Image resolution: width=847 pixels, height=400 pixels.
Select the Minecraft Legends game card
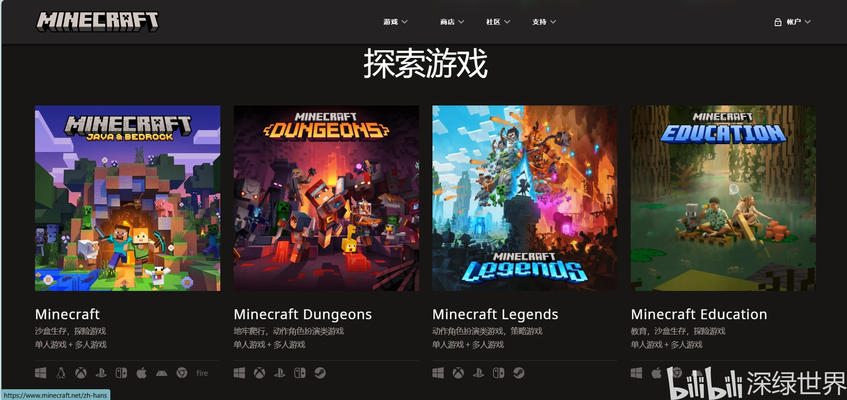click(524, 198)
